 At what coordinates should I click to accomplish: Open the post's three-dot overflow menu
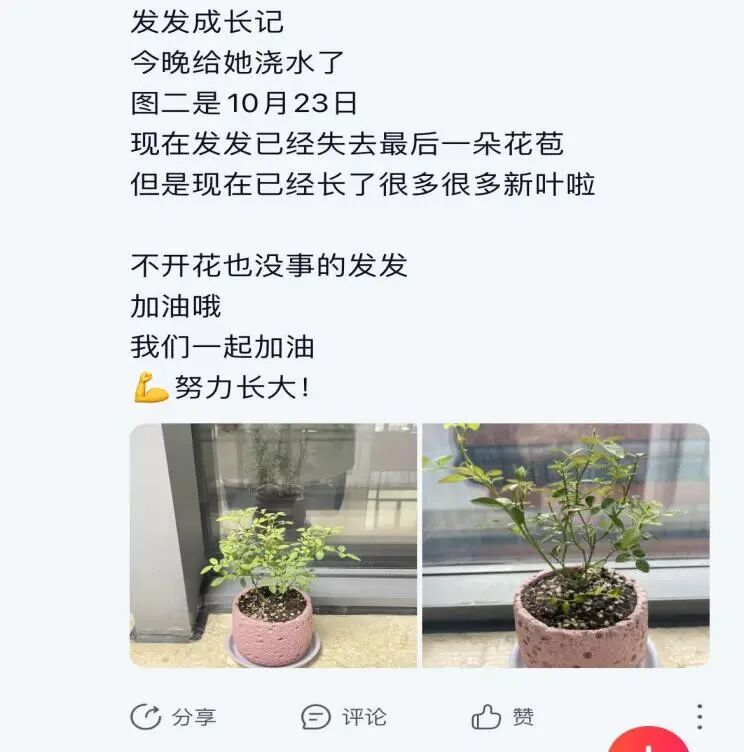click(x=699, y=716)
